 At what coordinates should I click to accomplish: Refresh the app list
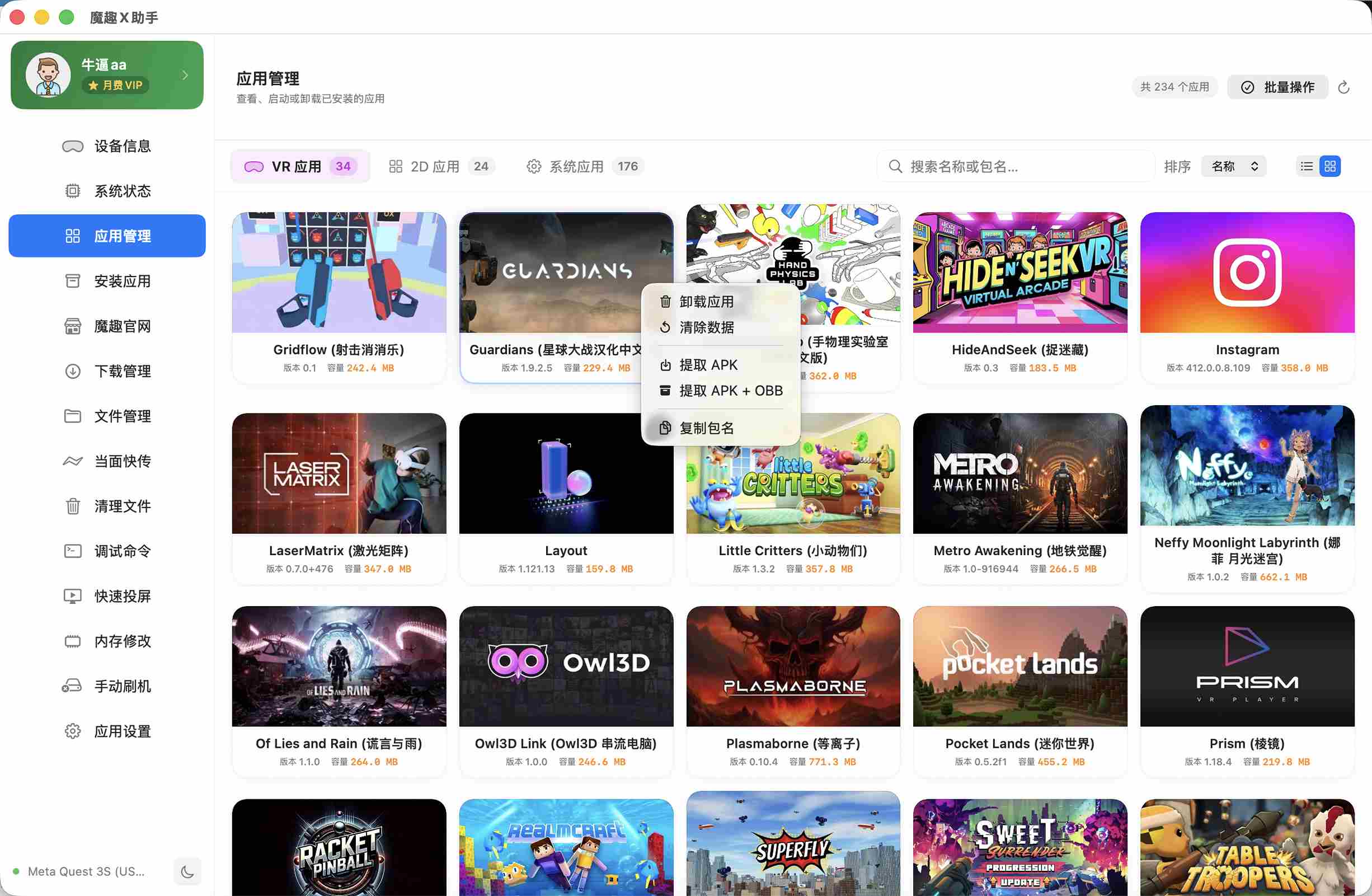pos(1344,88)
